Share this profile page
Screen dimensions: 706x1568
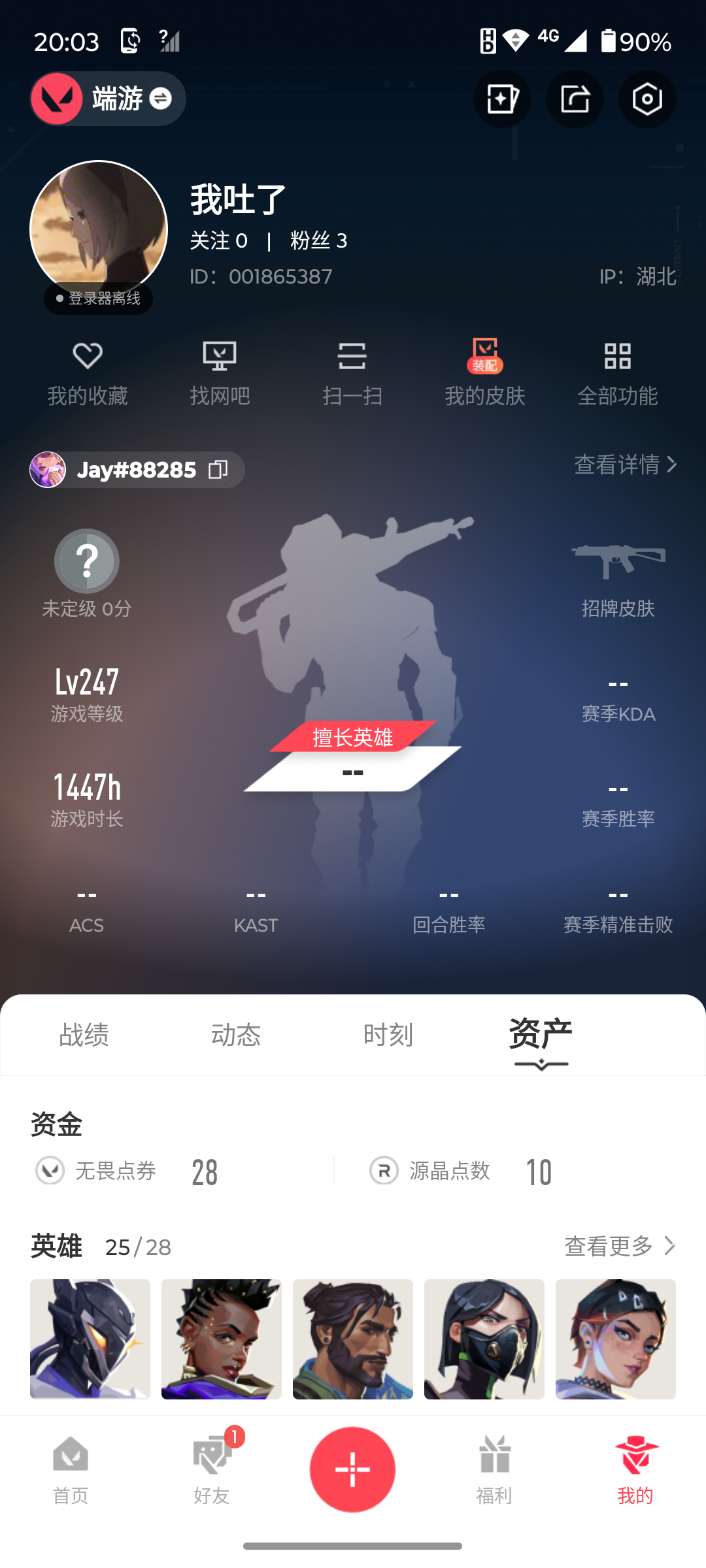[575, 99]
